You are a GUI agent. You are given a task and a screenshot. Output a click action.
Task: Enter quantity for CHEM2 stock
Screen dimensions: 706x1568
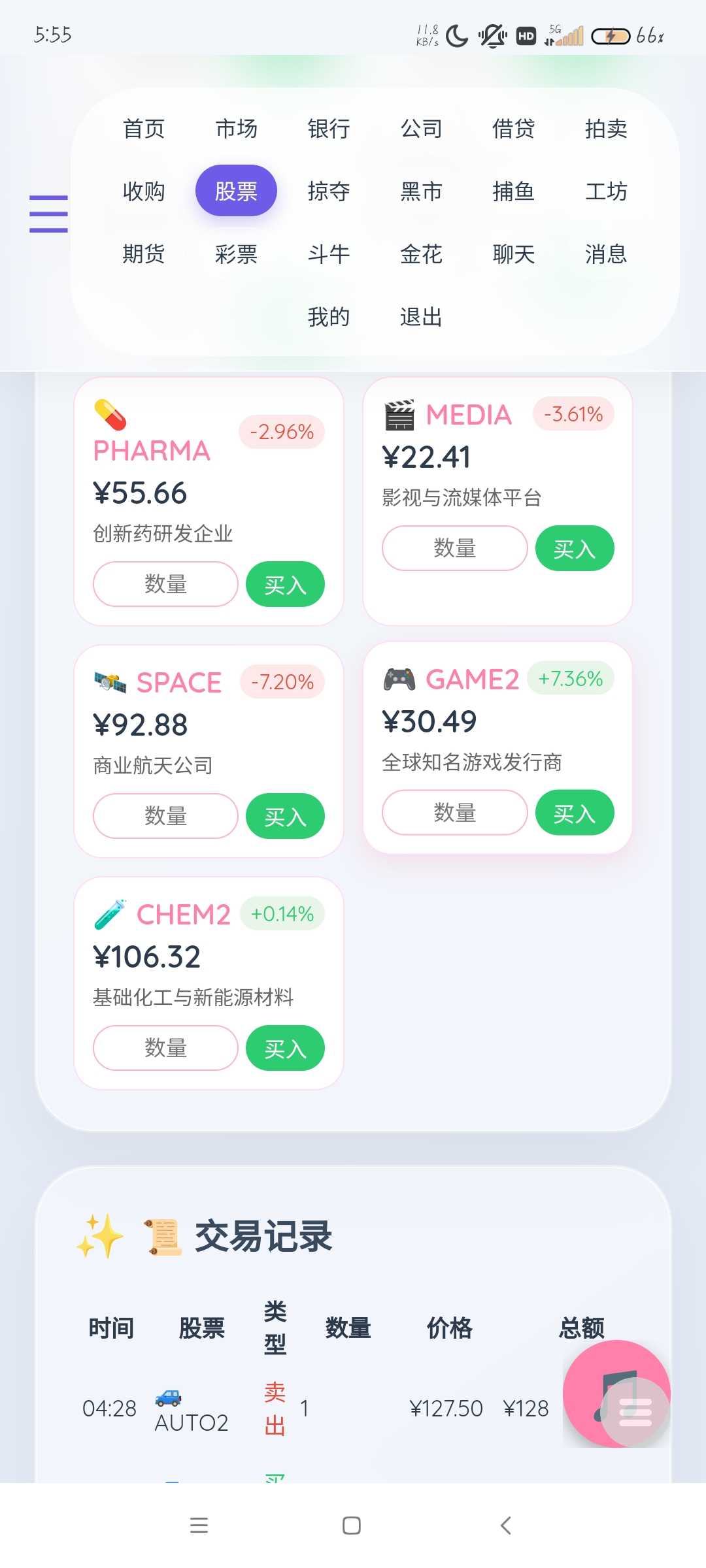[165, 1049]
